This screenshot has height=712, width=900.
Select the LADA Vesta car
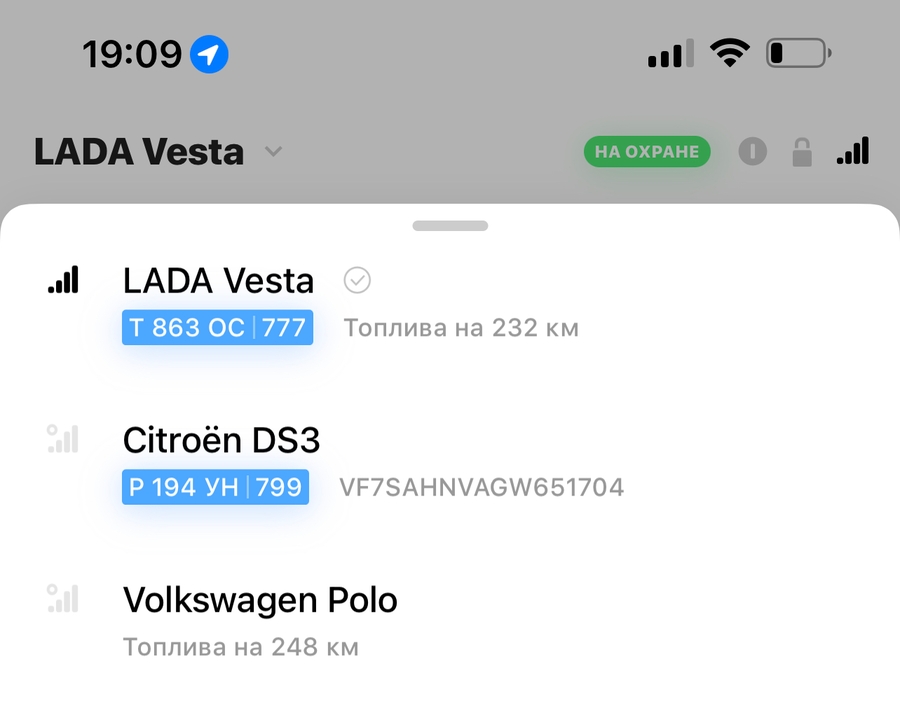[218, 281]
